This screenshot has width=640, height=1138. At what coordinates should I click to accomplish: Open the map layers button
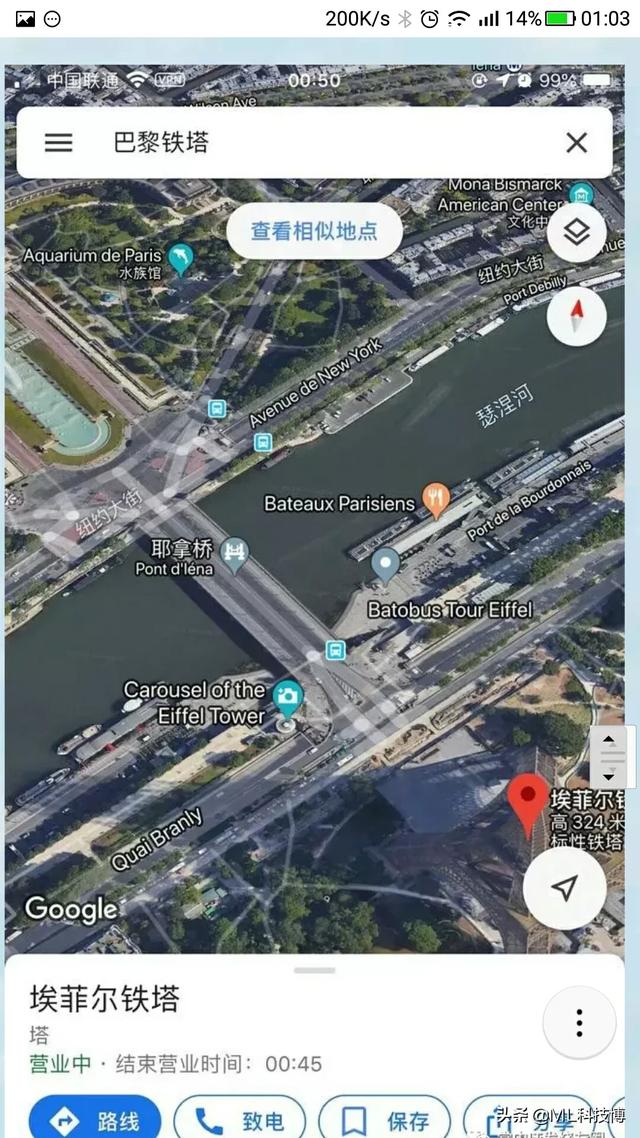pos(577,233)
